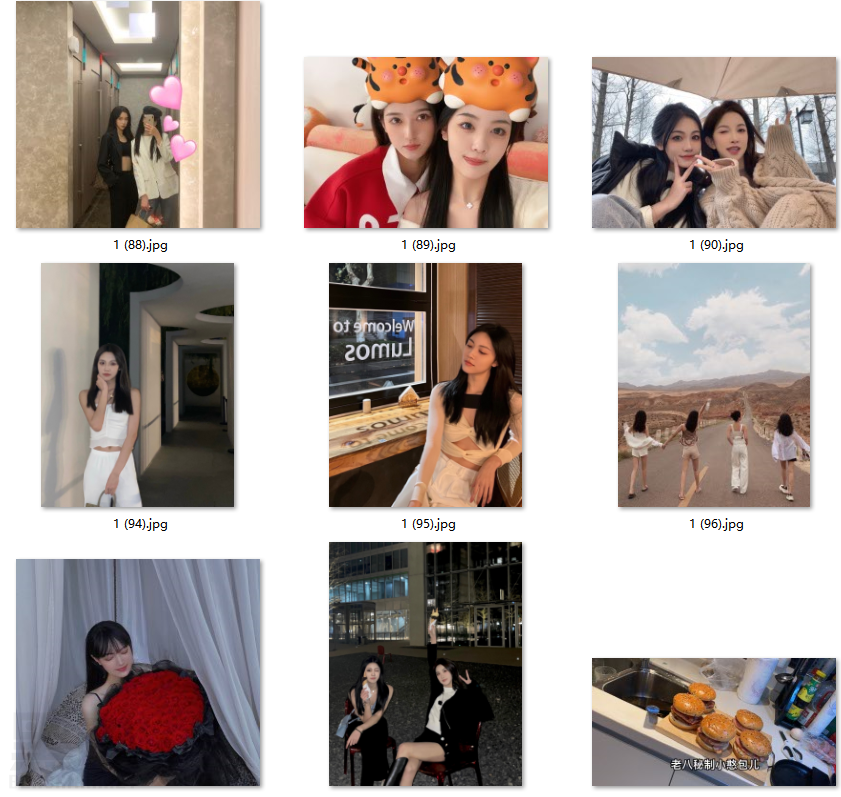Open the 1 (95).jpg picture

click(x=426, y=385)
